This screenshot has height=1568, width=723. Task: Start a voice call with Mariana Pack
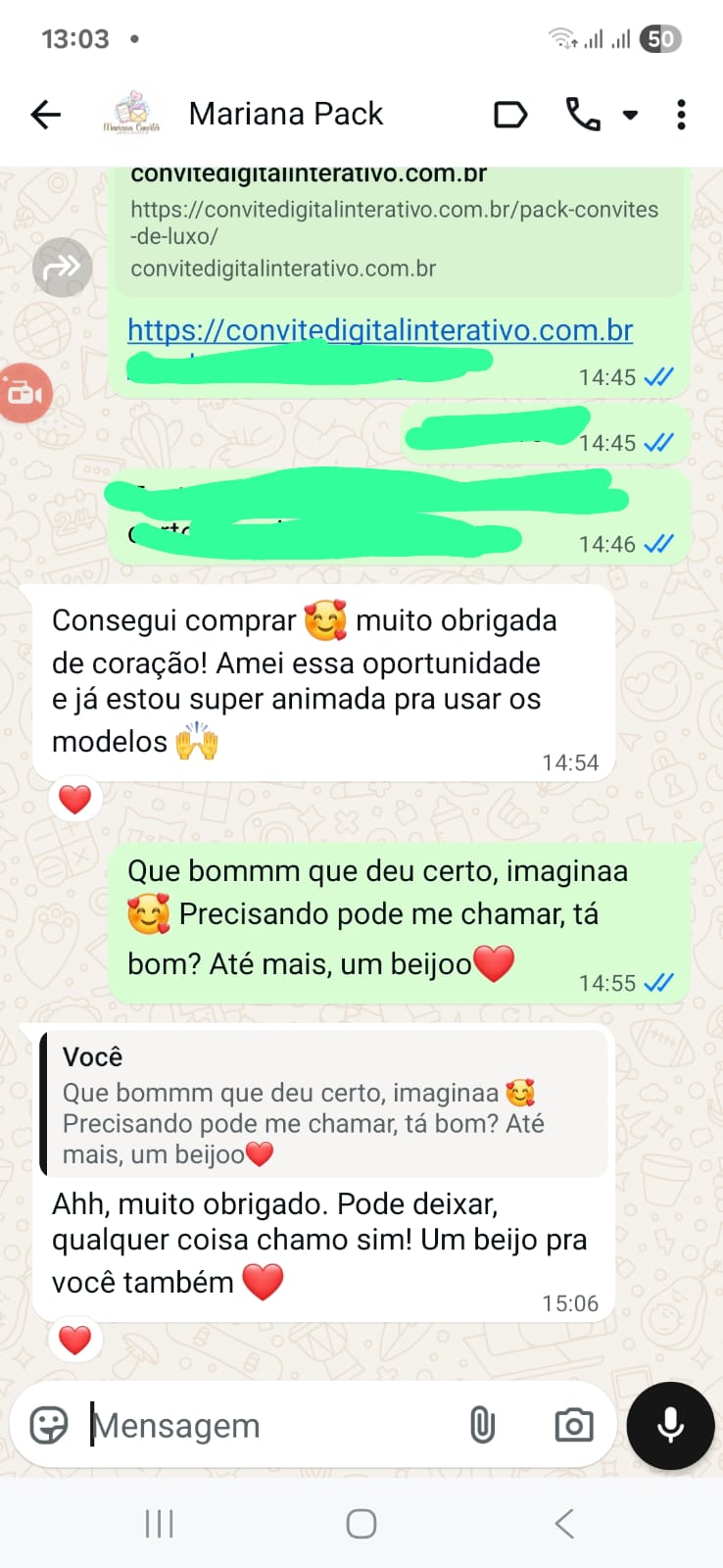(583, 115)
